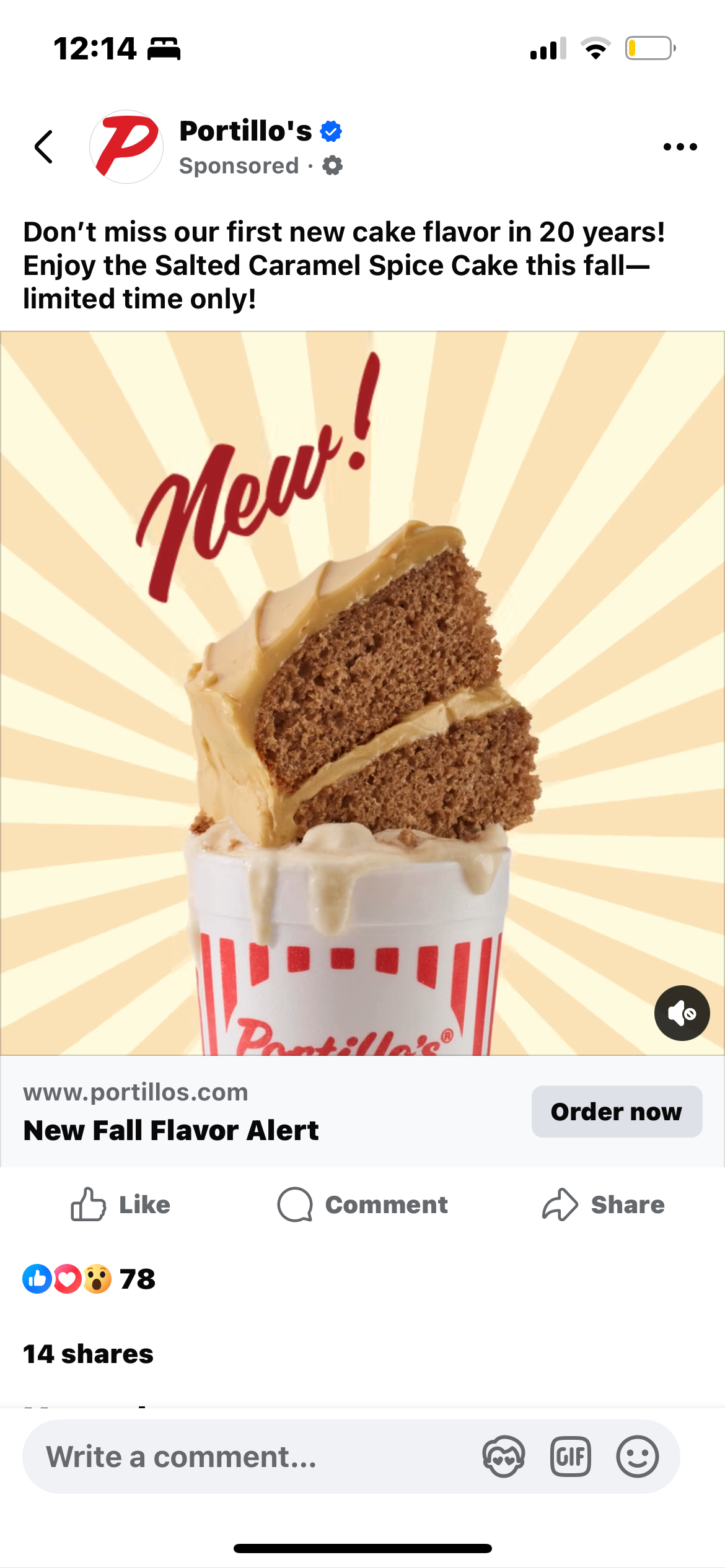
Task: Tap the Order now button
Action: click(x=616, y=1112)
